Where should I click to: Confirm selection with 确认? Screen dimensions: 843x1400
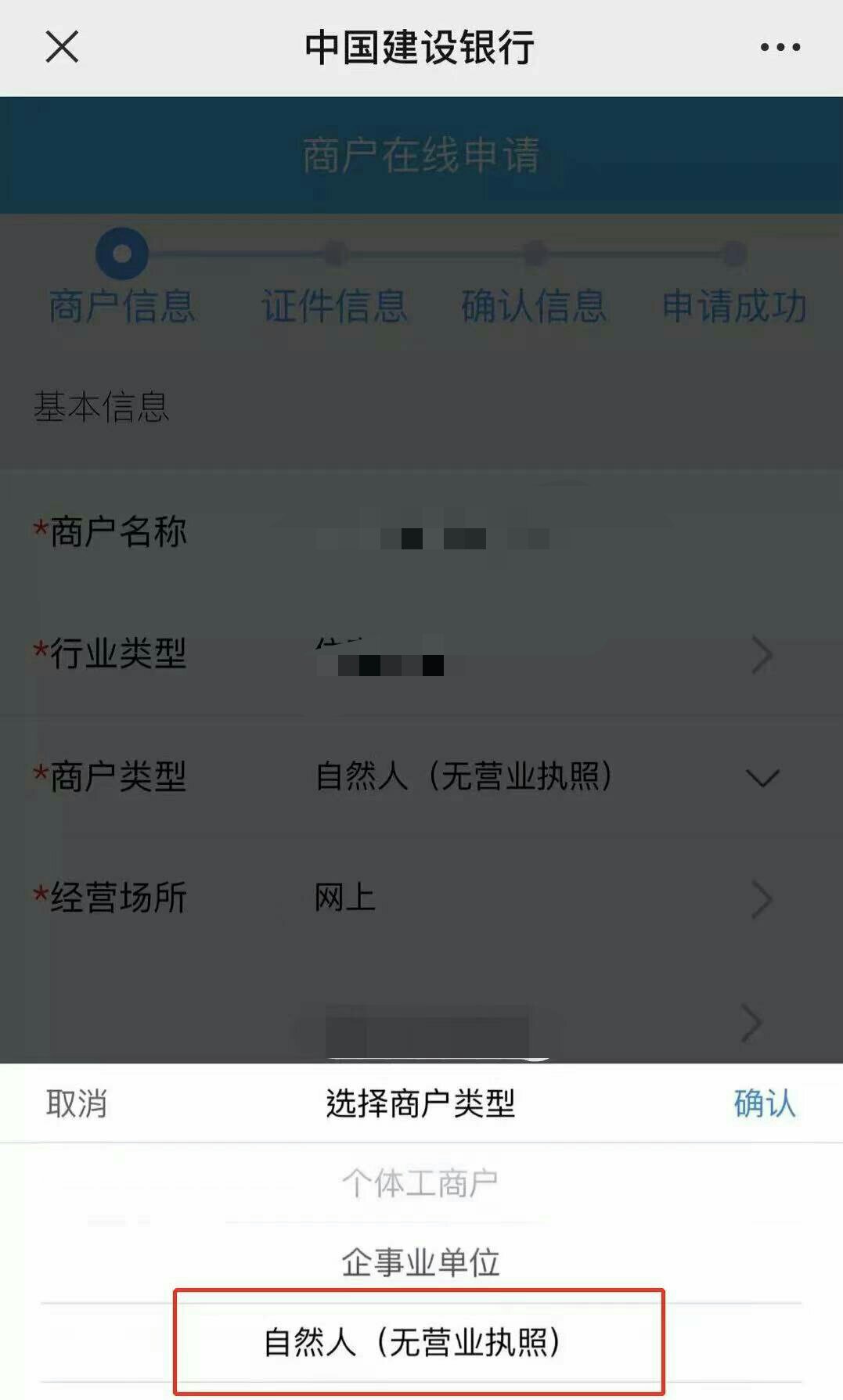pyautogui.click(x=764, y=1103)
